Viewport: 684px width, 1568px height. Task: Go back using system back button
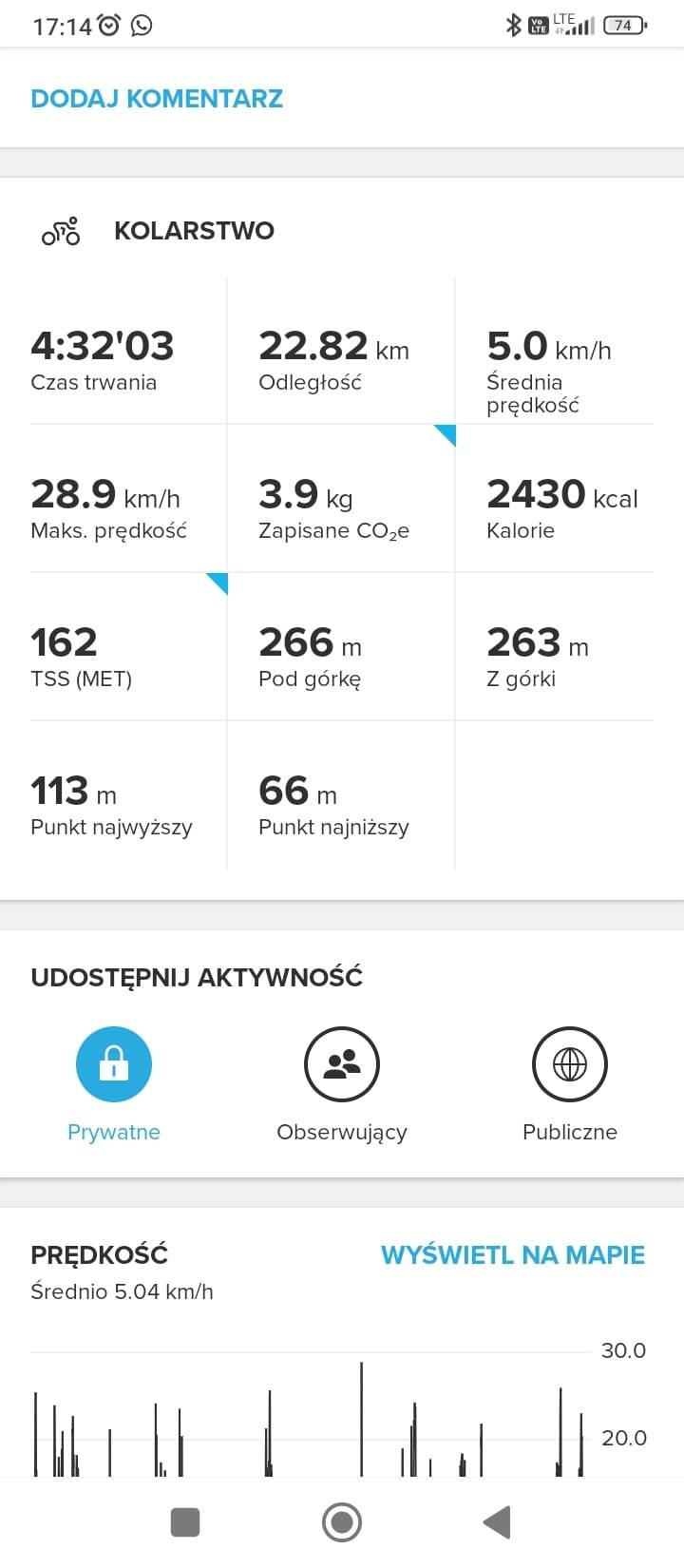[x=497, y=1521]
